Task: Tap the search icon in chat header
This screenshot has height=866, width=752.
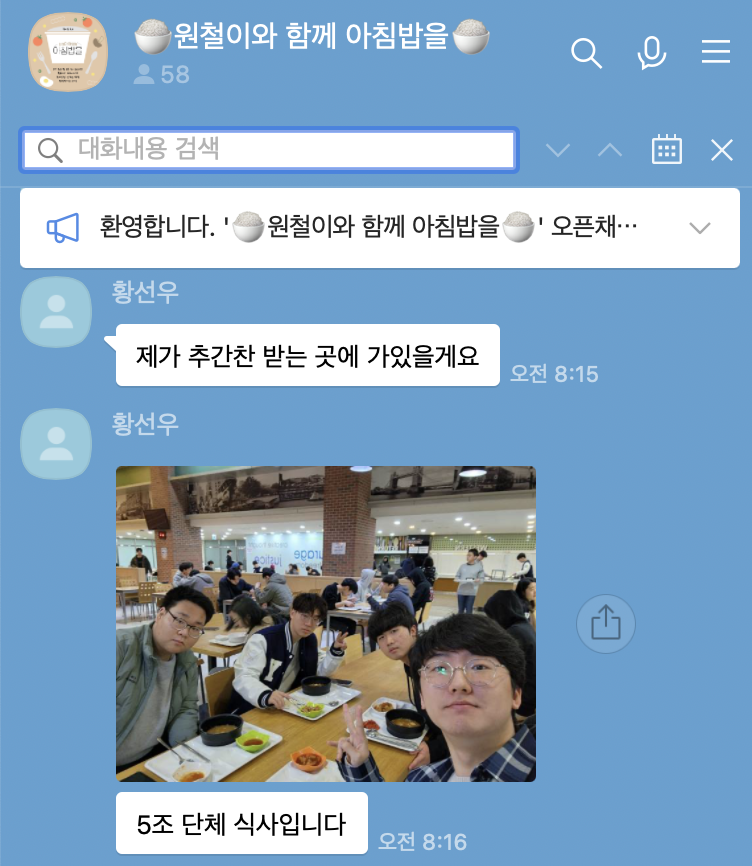Action: pos(586,52)
